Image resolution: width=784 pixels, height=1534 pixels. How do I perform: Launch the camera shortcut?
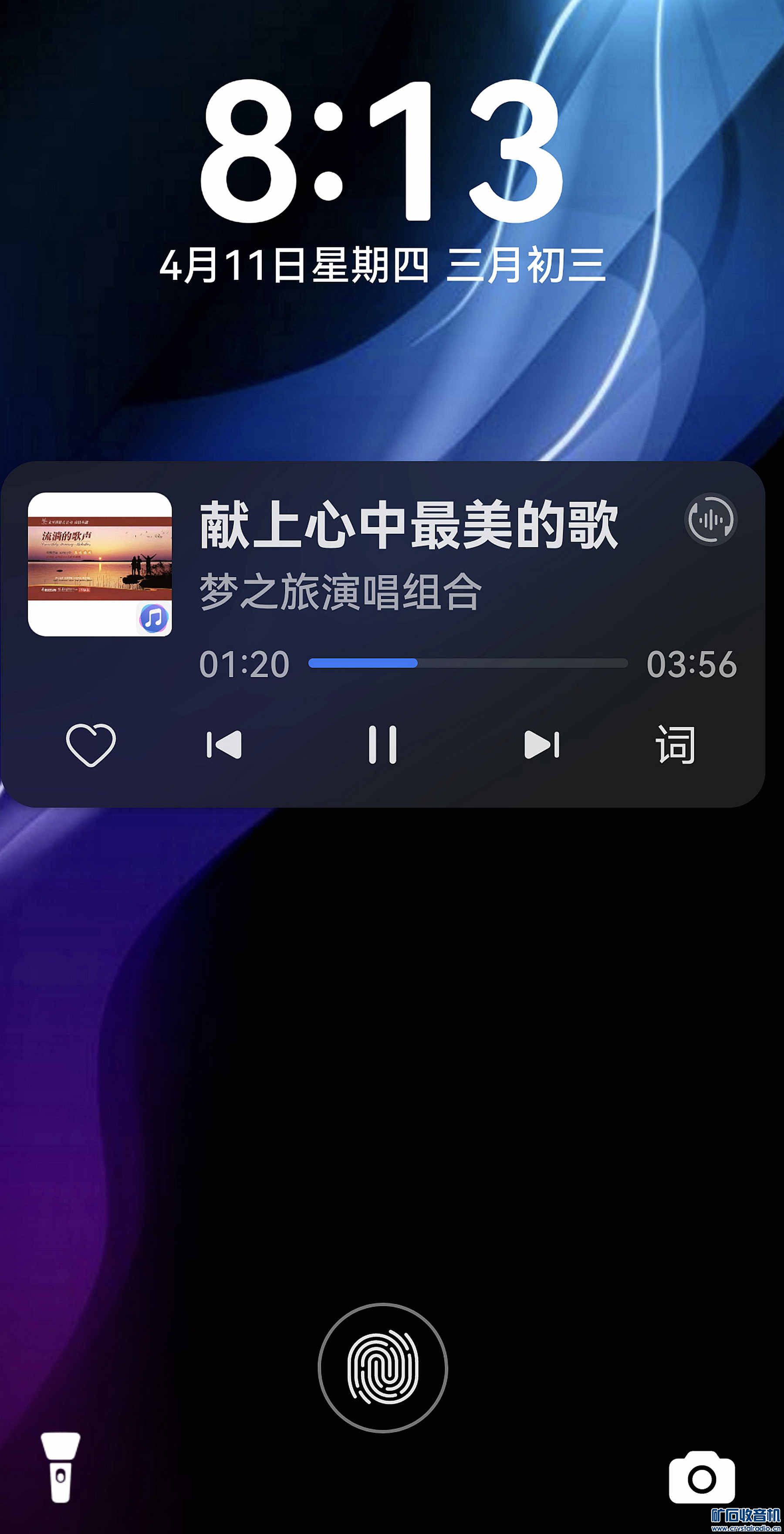point(702,1479)
